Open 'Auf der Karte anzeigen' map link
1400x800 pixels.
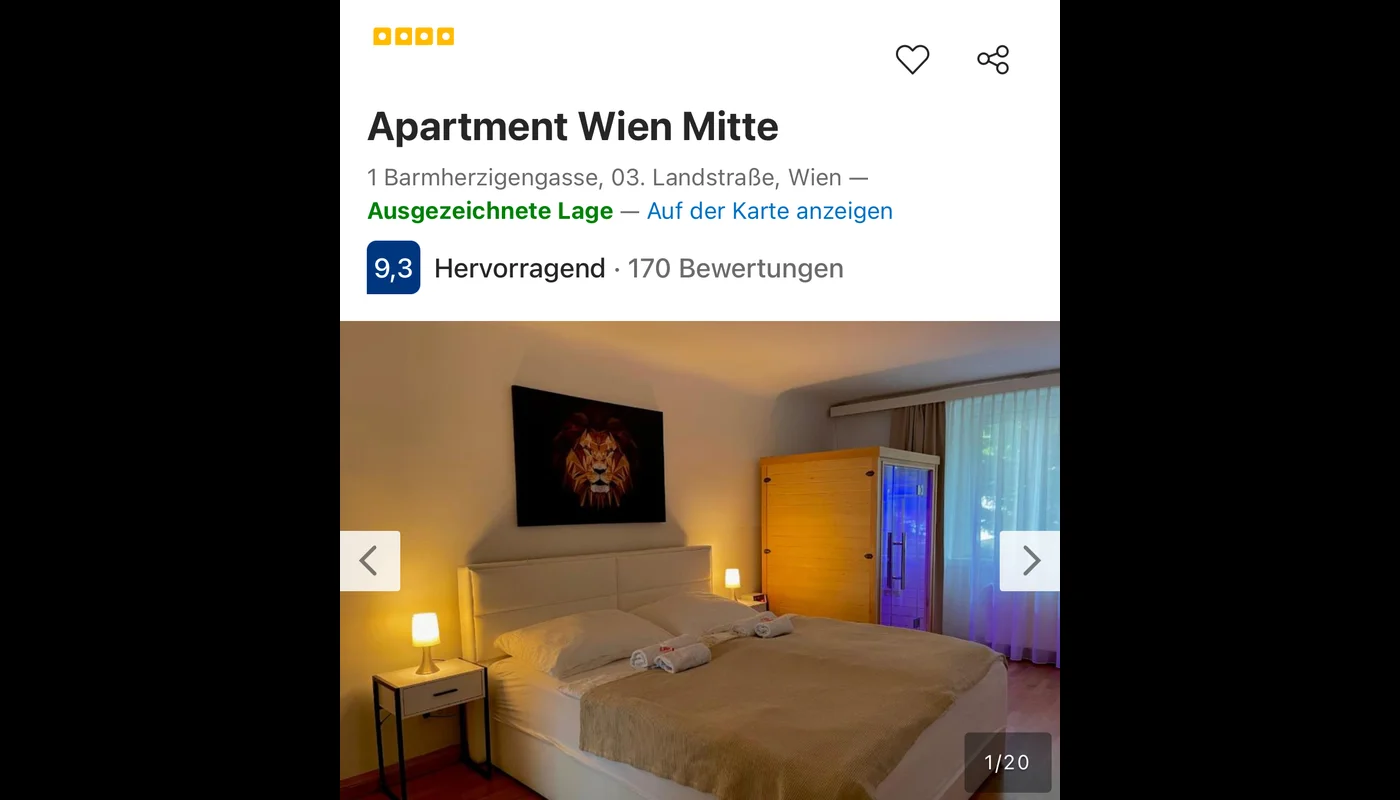769,211
